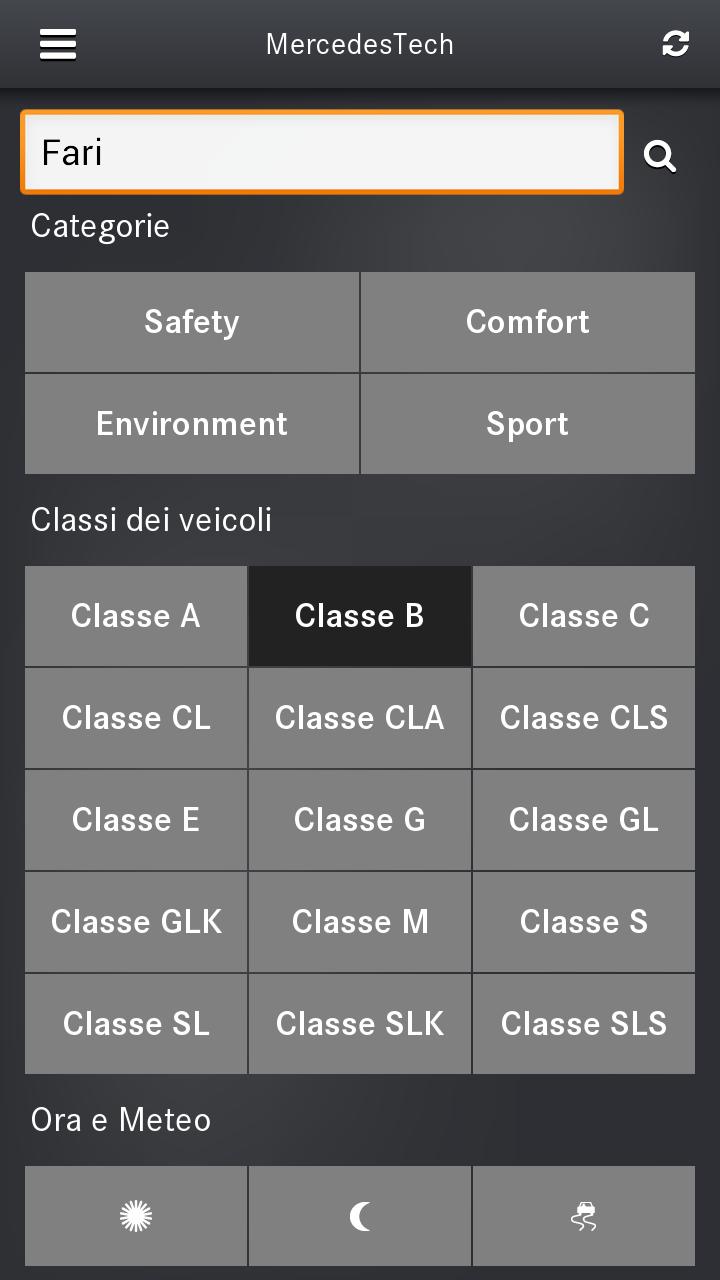The image size is (720, 1280).
Task: Pick Classe GLK
Action: pyautogui.click(x=135, y=922)
